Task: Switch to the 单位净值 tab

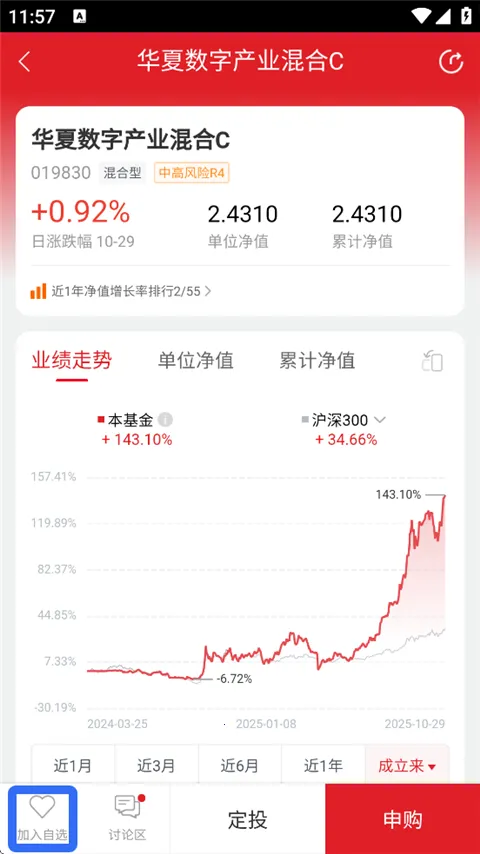Action: pyautogui.click(x=196, y=360)
